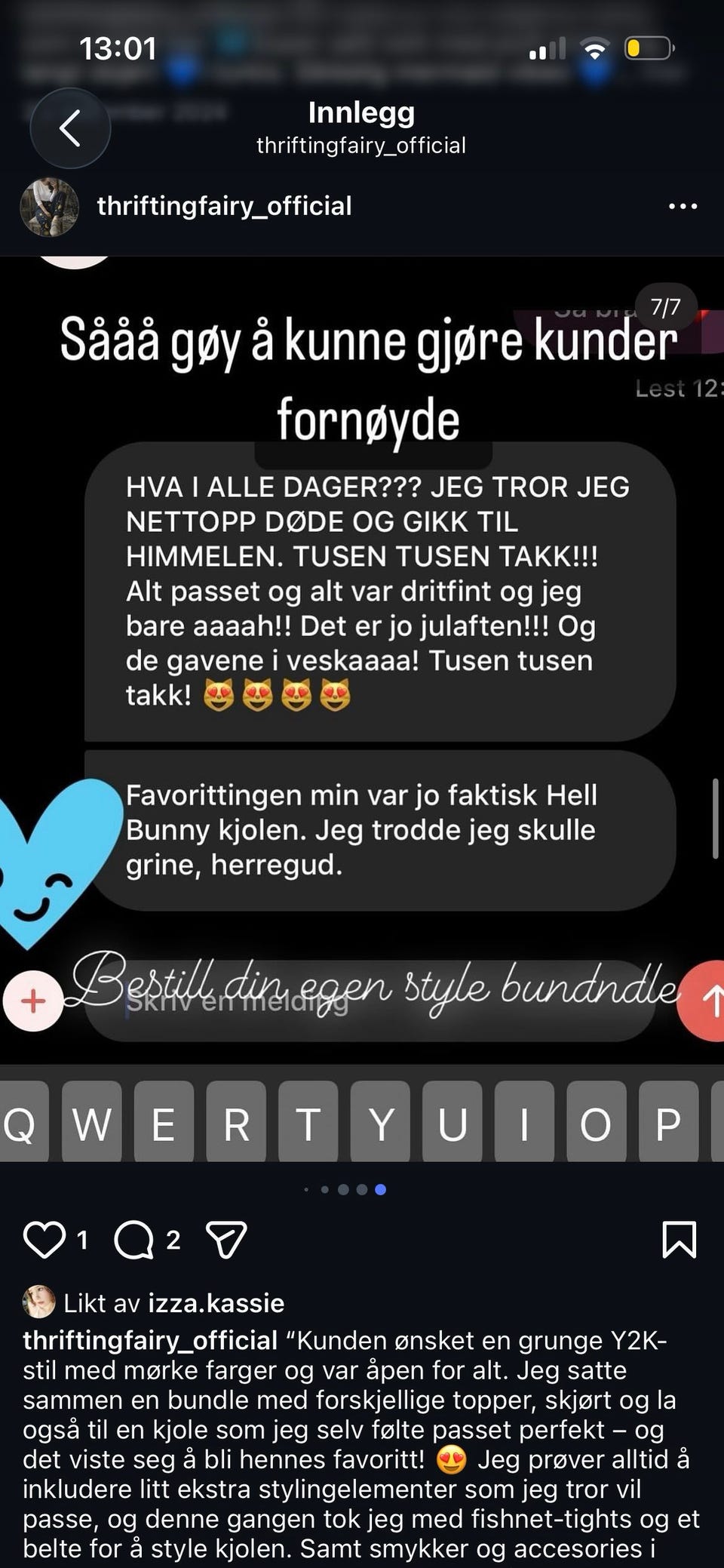The height and width of the screenshot is (1568, 724).
Task: Open the post image in the carousel
Action: pyautogui.click(x=362, y=709)
